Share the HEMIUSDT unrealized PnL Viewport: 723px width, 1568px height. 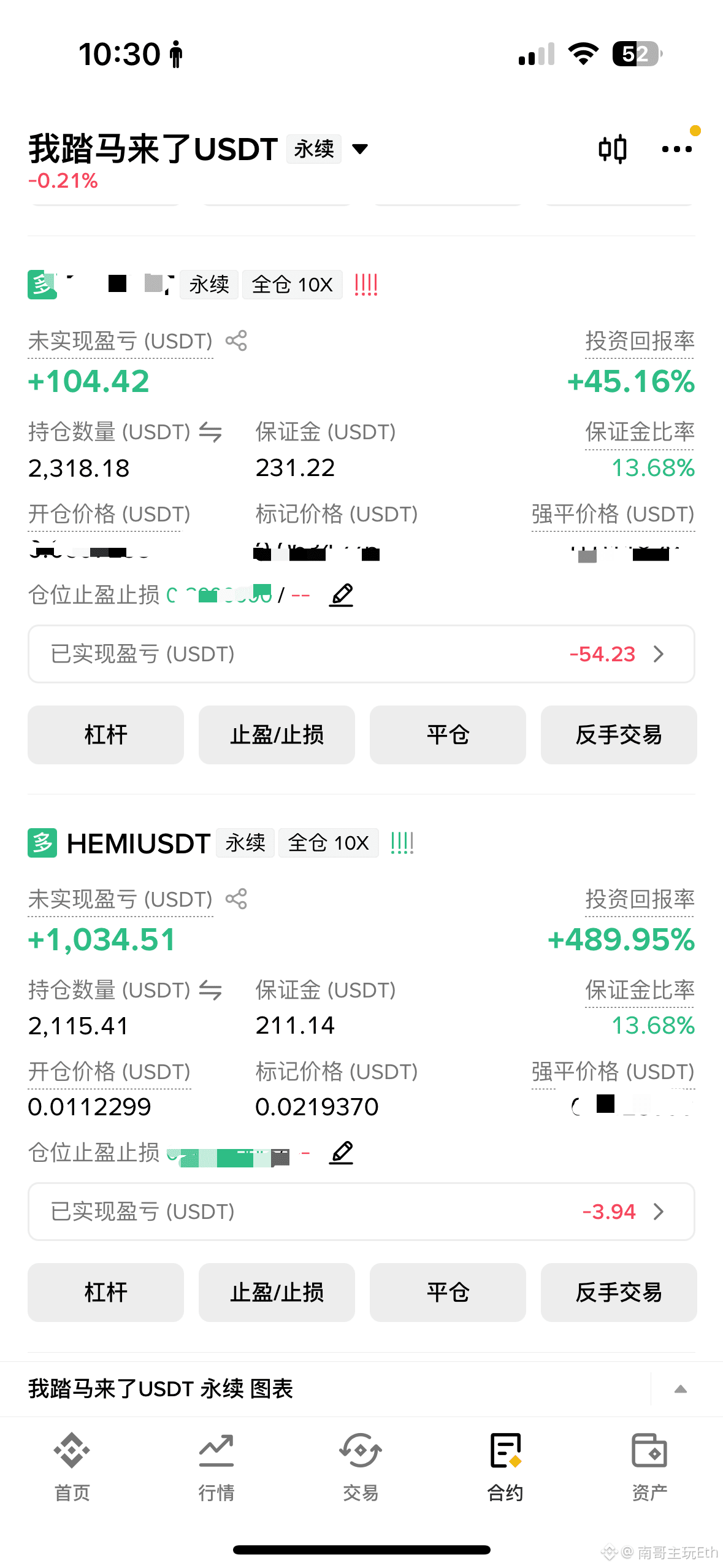point(236,899)
